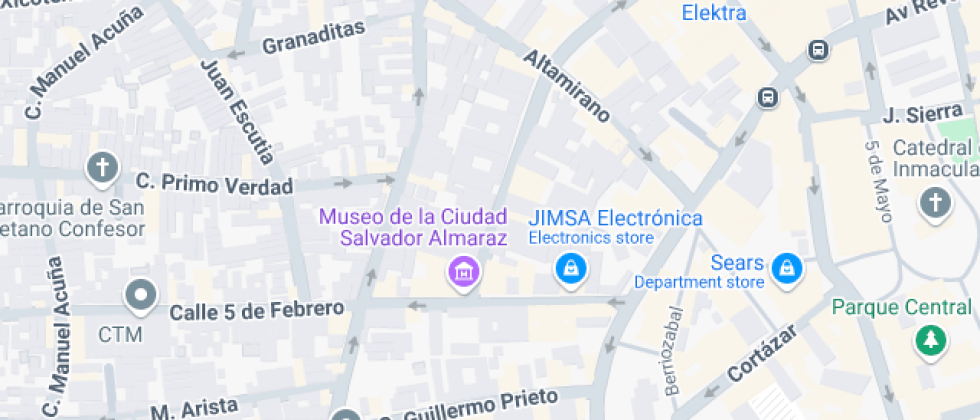Tap the bus stop near Altamirano

point(768,98)
